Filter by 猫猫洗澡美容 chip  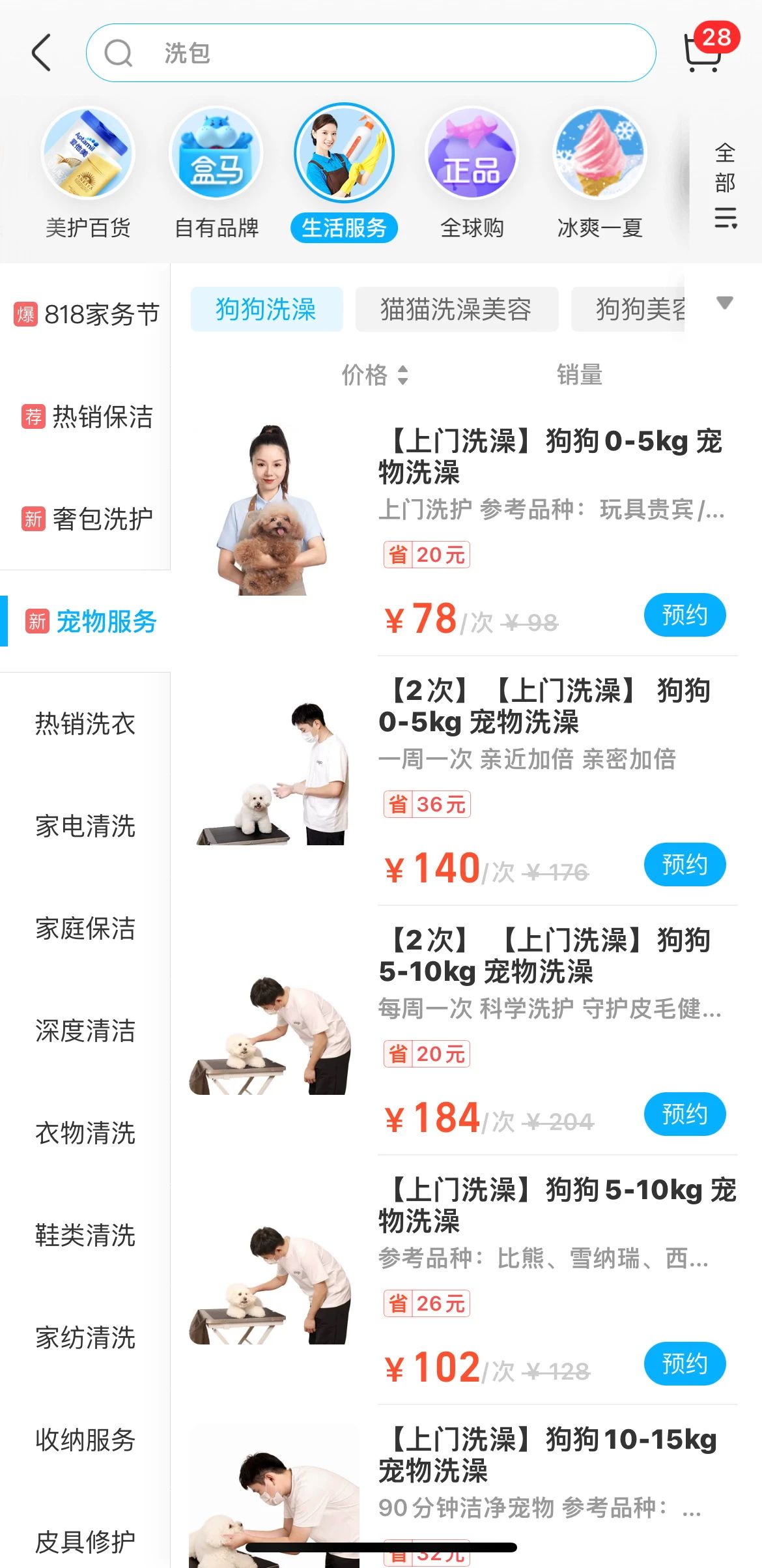(x=456, y=309)
